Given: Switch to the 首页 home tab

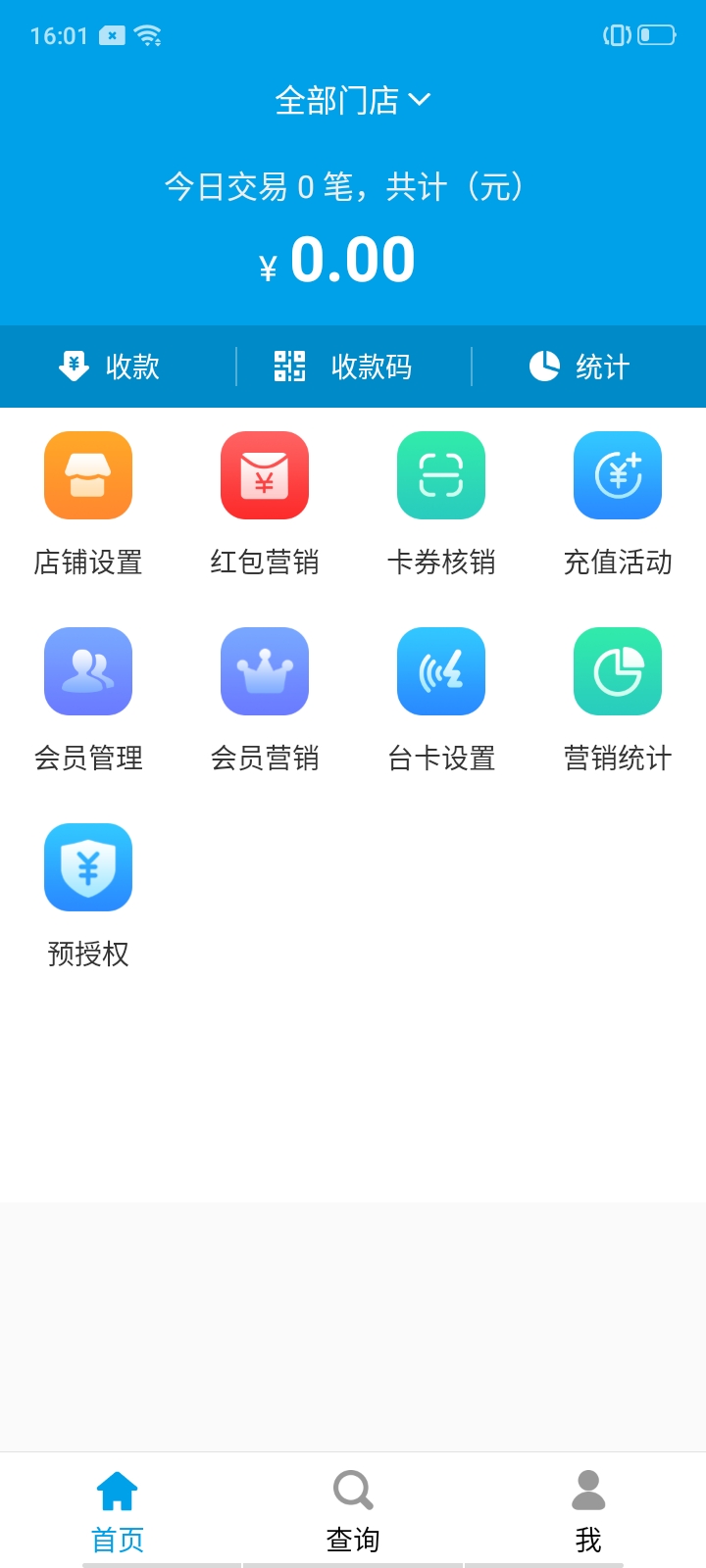Looking at the screenshot, I should [x=118, y=1511].
